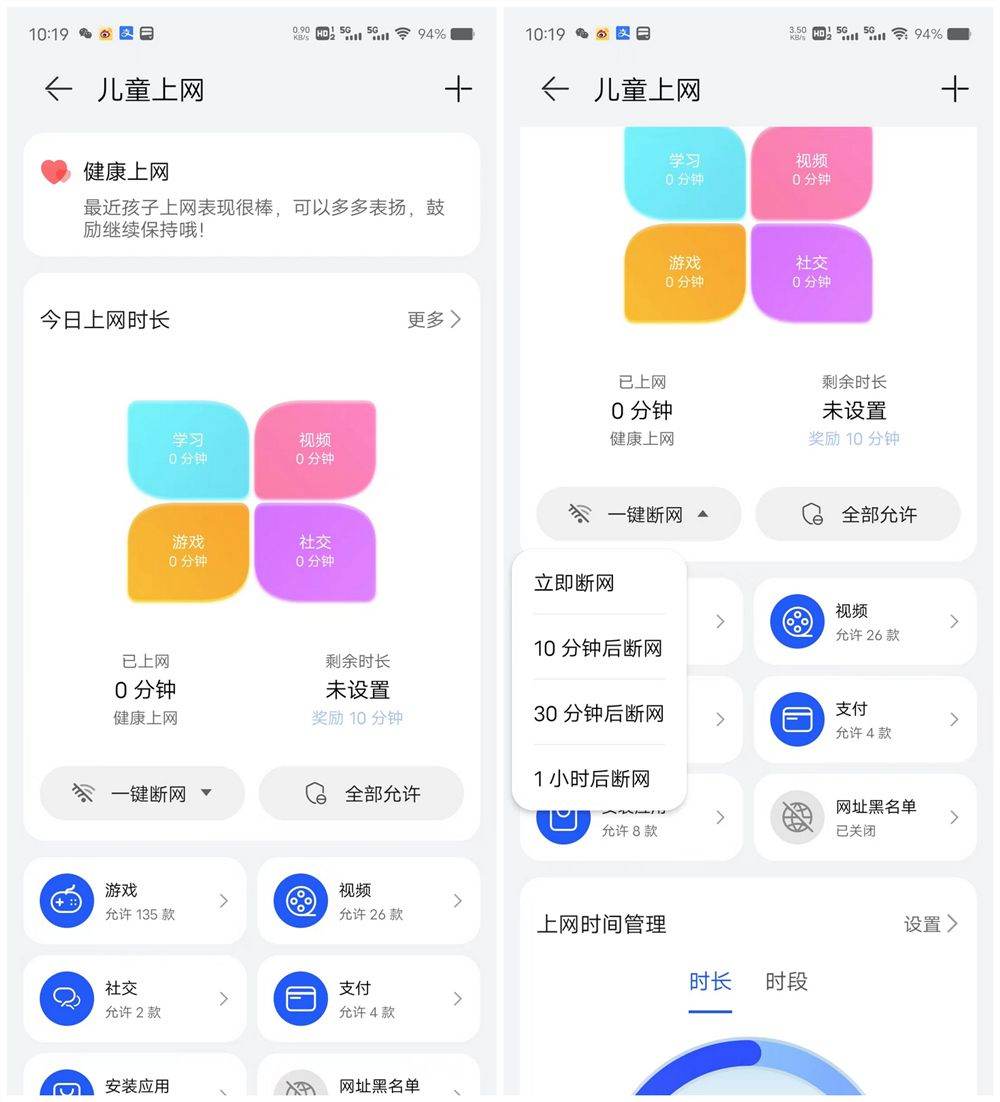Switch to the 时长 tab

click(x=710, y=982)
